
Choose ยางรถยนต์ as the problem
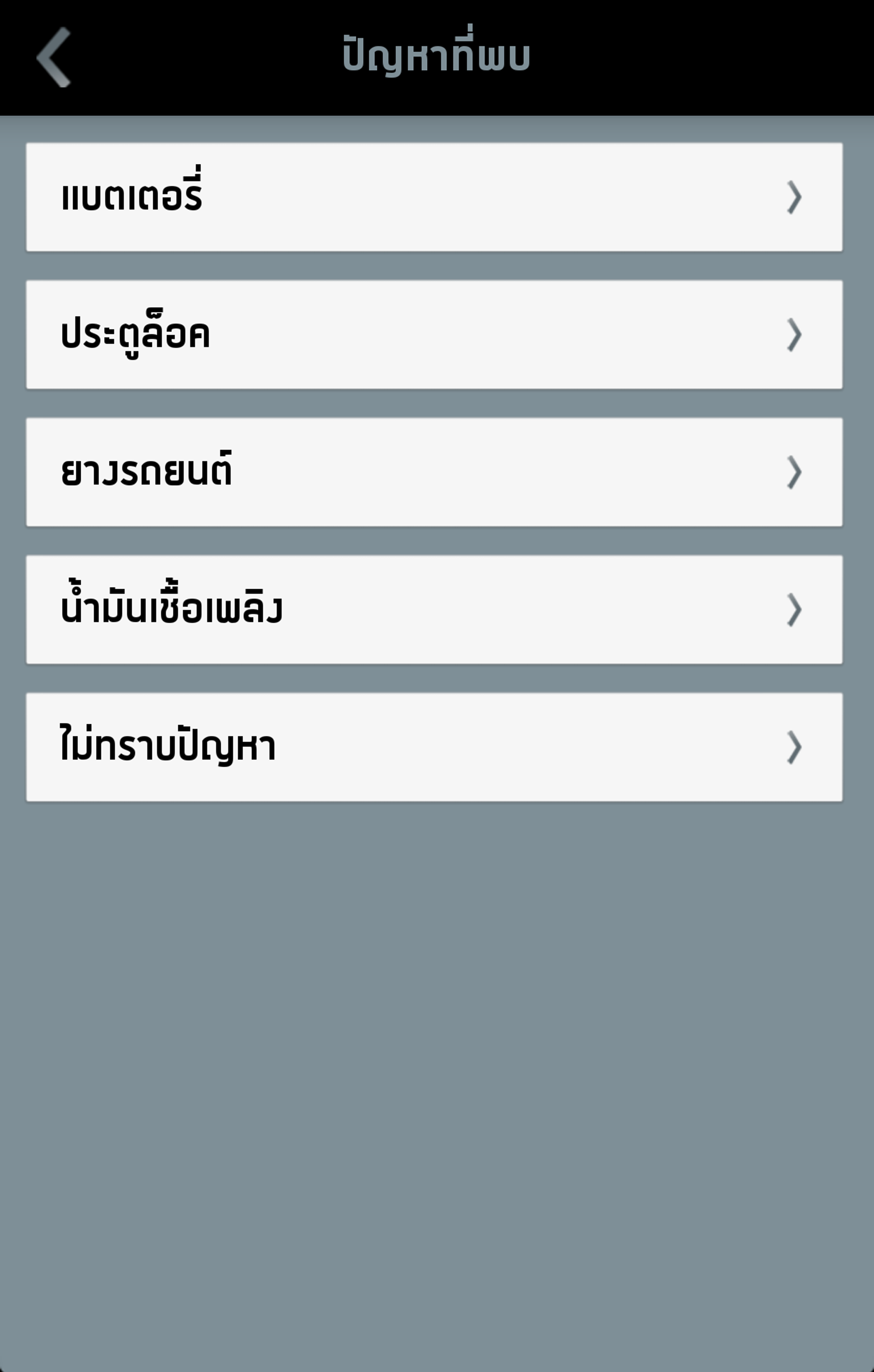[434, 472]
